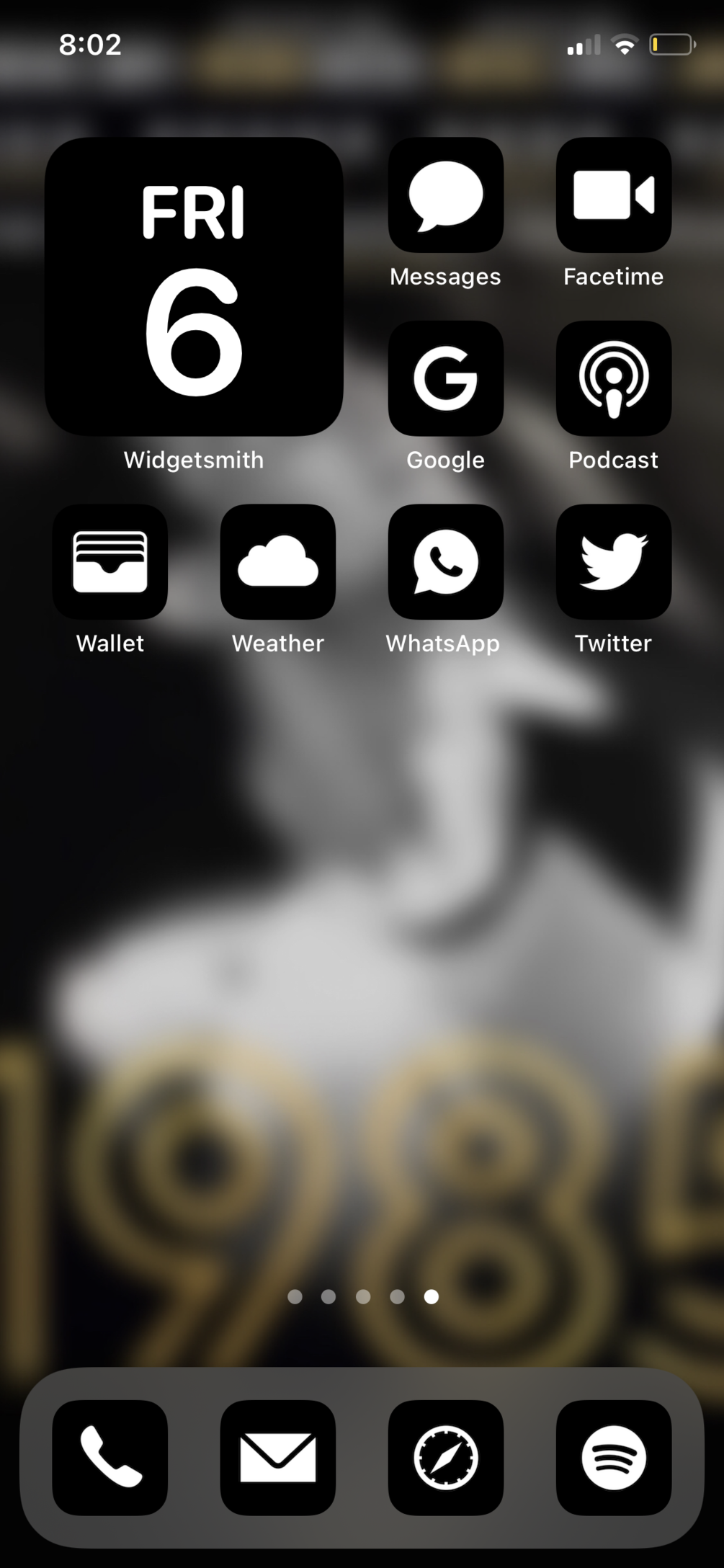Image resolution: width=724 pixels, height=1568 pixels.
Task: Launch Facetime
Action: click(613, 195)
